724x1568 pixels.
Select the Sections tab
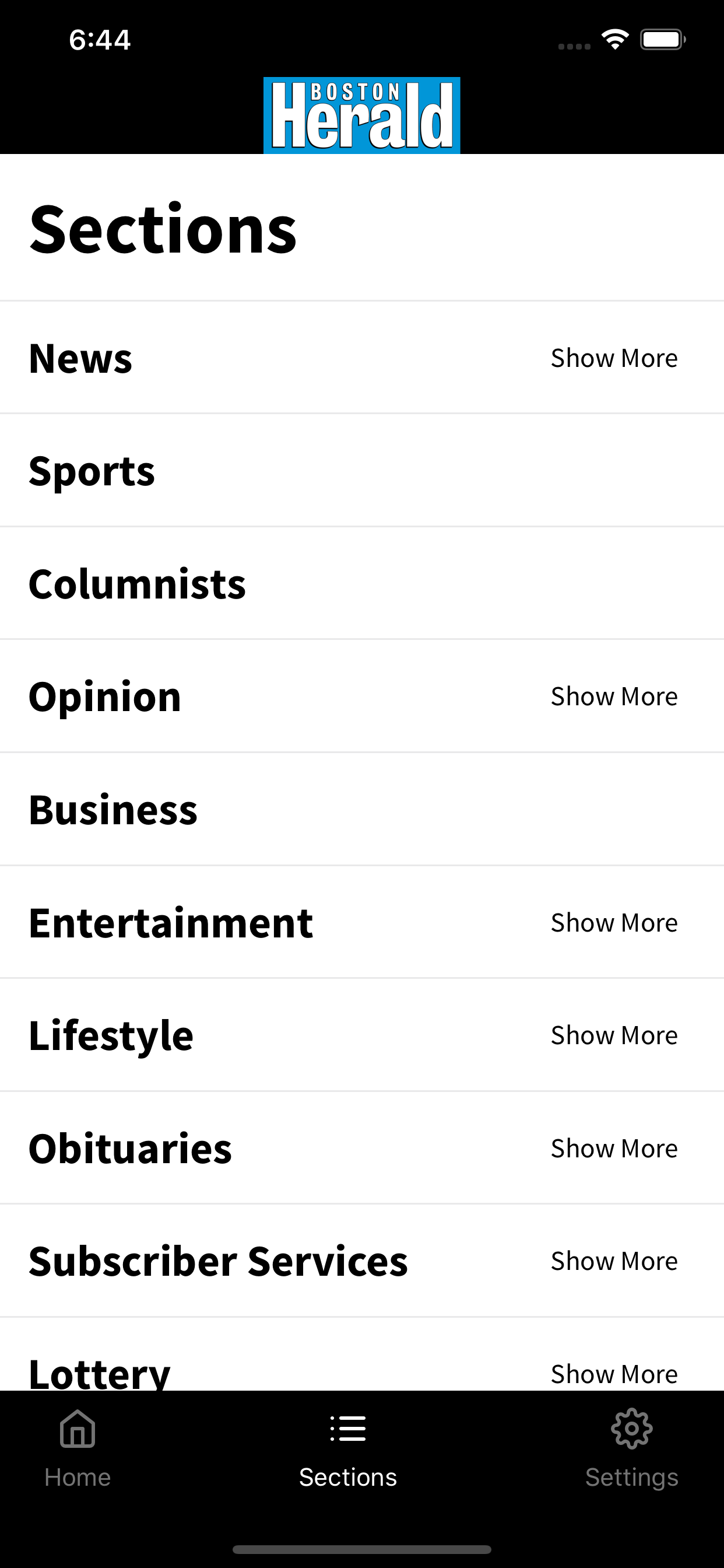pos(348,1448)
